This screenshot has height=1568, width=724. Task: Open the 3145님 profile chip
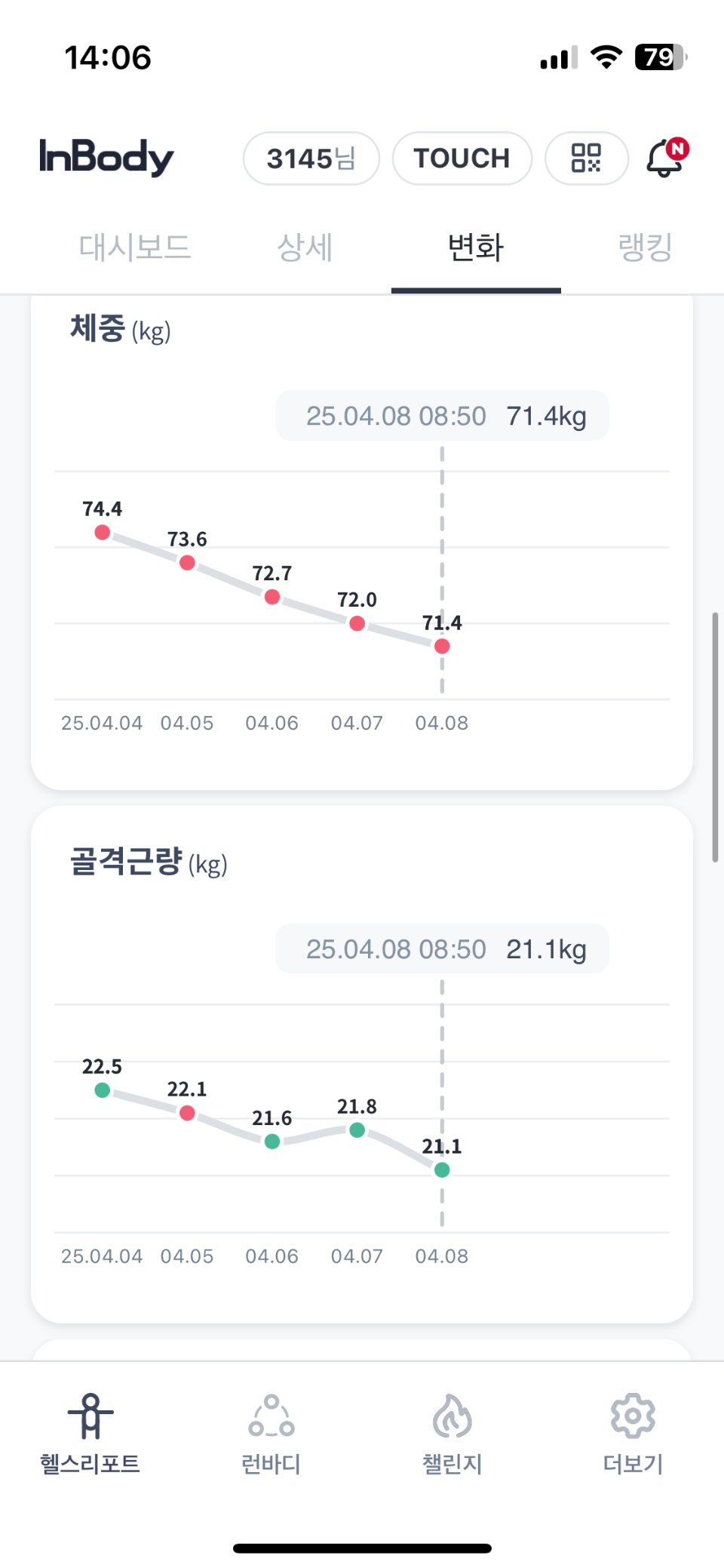[311, 158]
